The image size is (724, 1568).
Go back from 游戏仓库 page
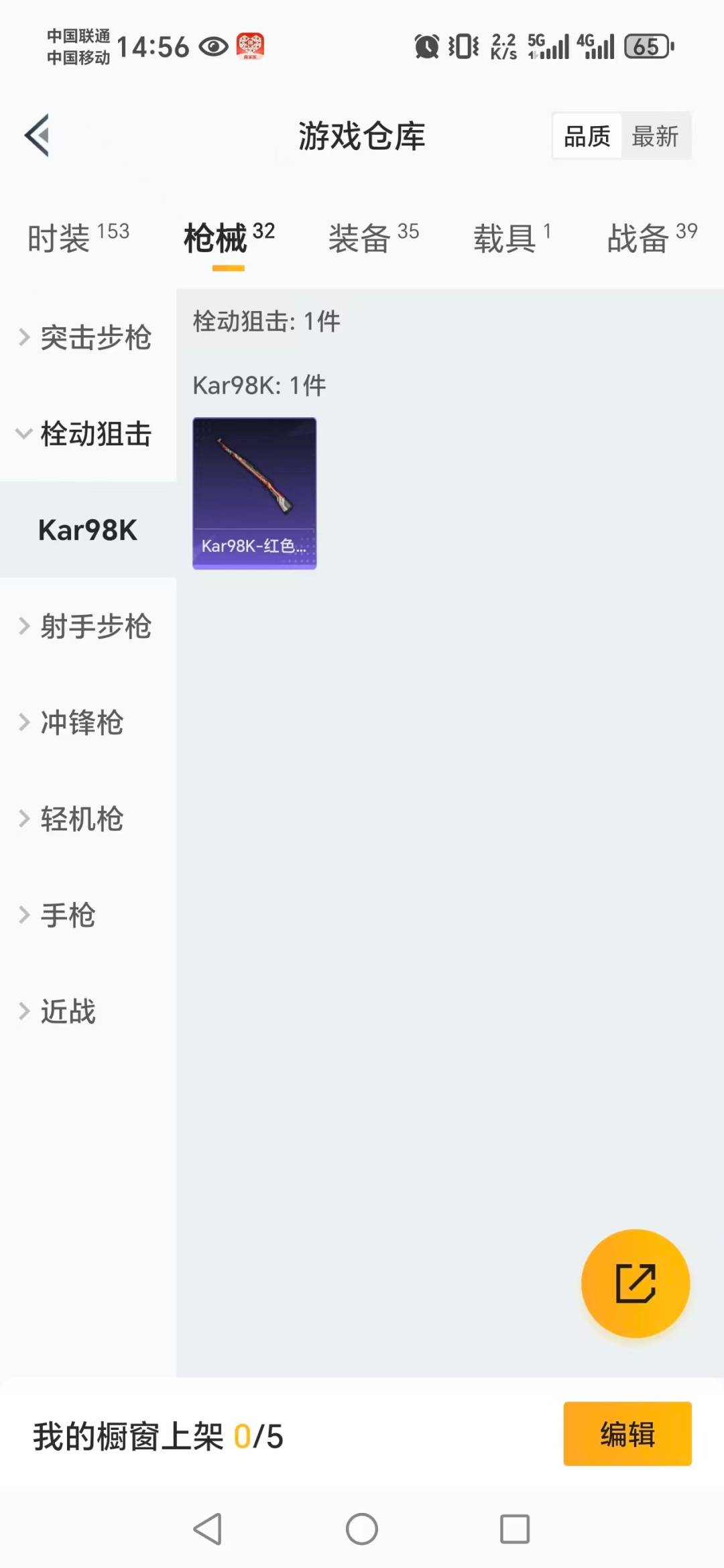tap(38, 135)
